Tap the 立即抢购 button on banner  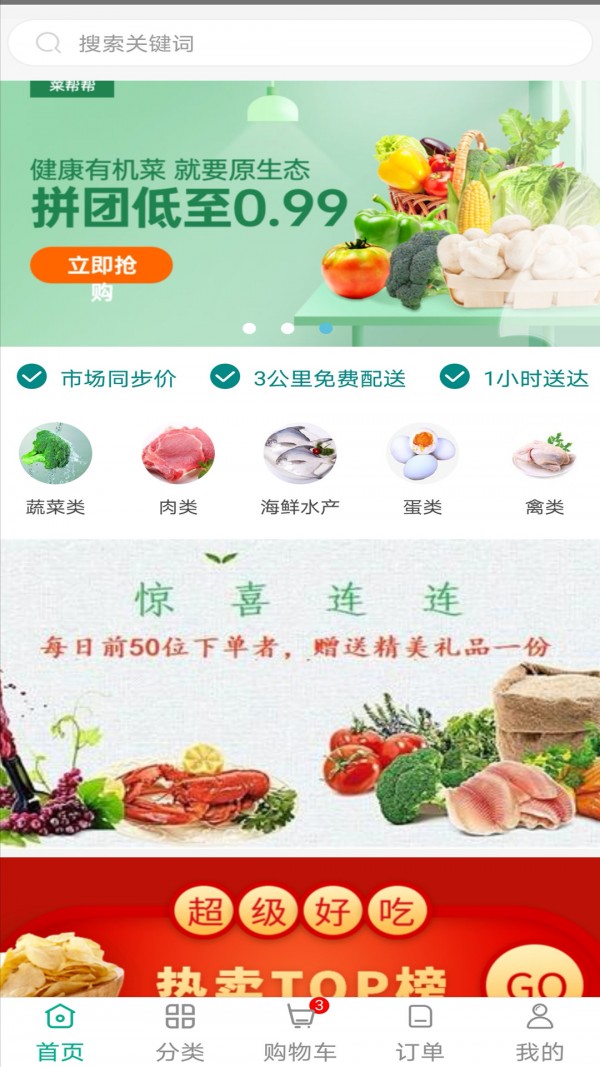[101, 266]
